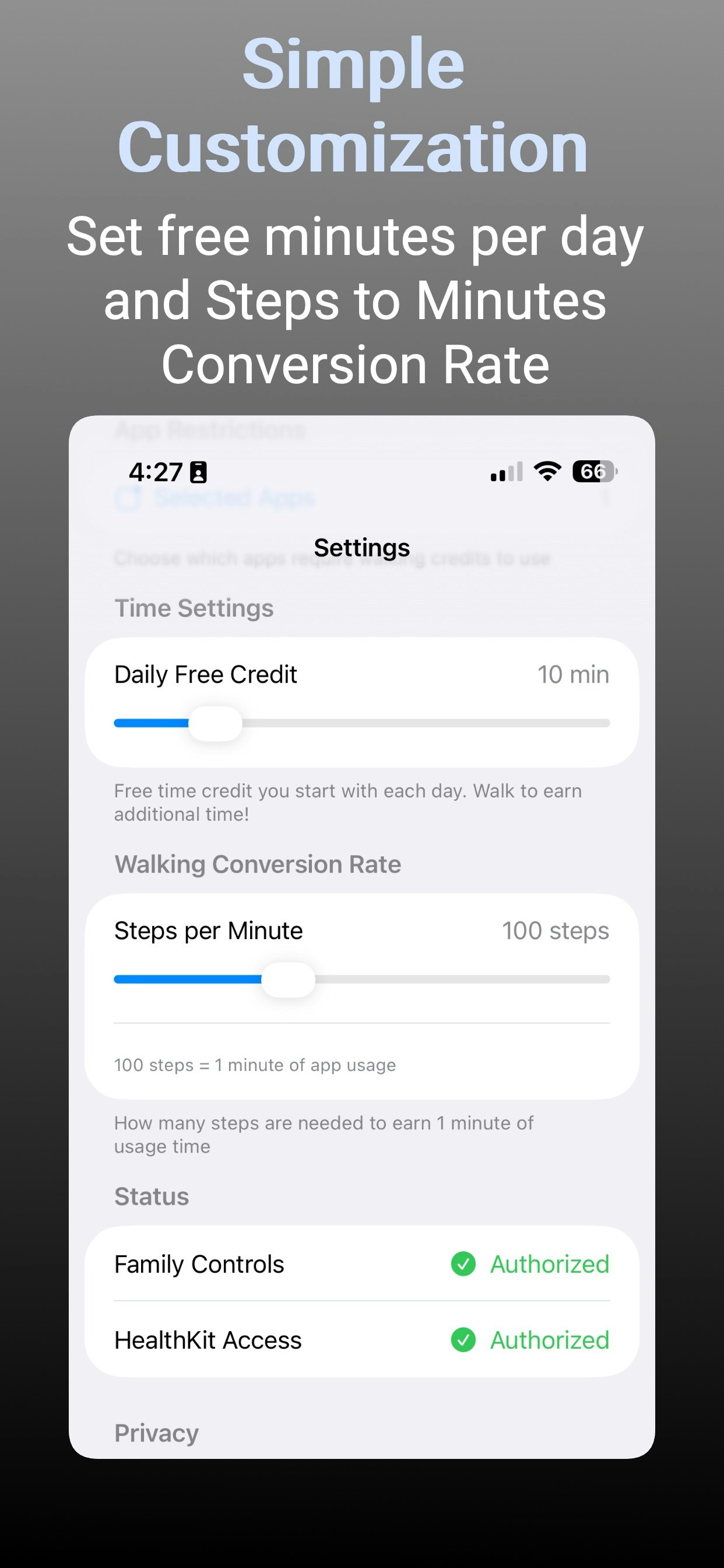Image resolution: width=724 pixels, height=1568 pixels.
Task: Tap the Steps per Minute slider handle
Action: 287,979
